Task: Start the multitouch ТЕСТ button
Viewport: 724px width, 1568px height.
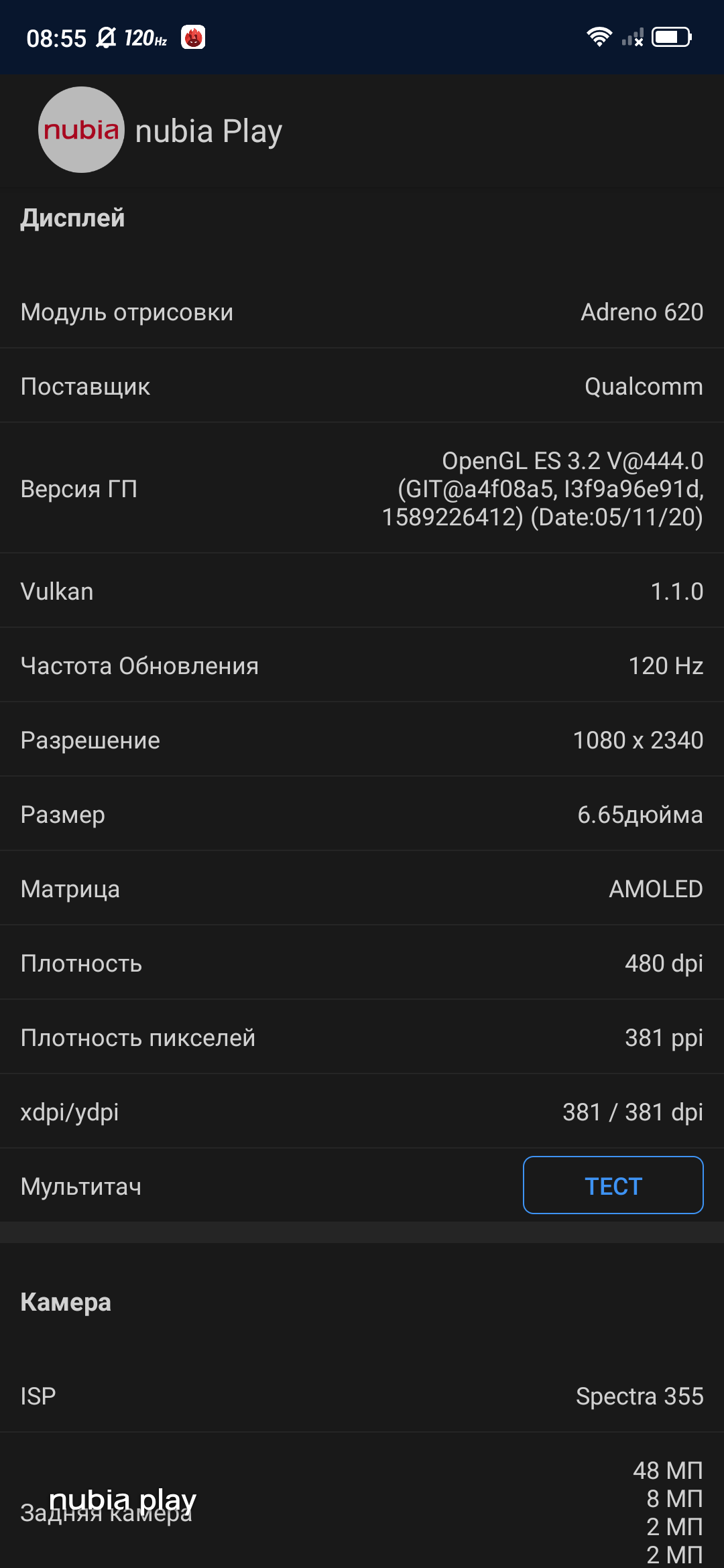Action: [x=613, y=1185]
